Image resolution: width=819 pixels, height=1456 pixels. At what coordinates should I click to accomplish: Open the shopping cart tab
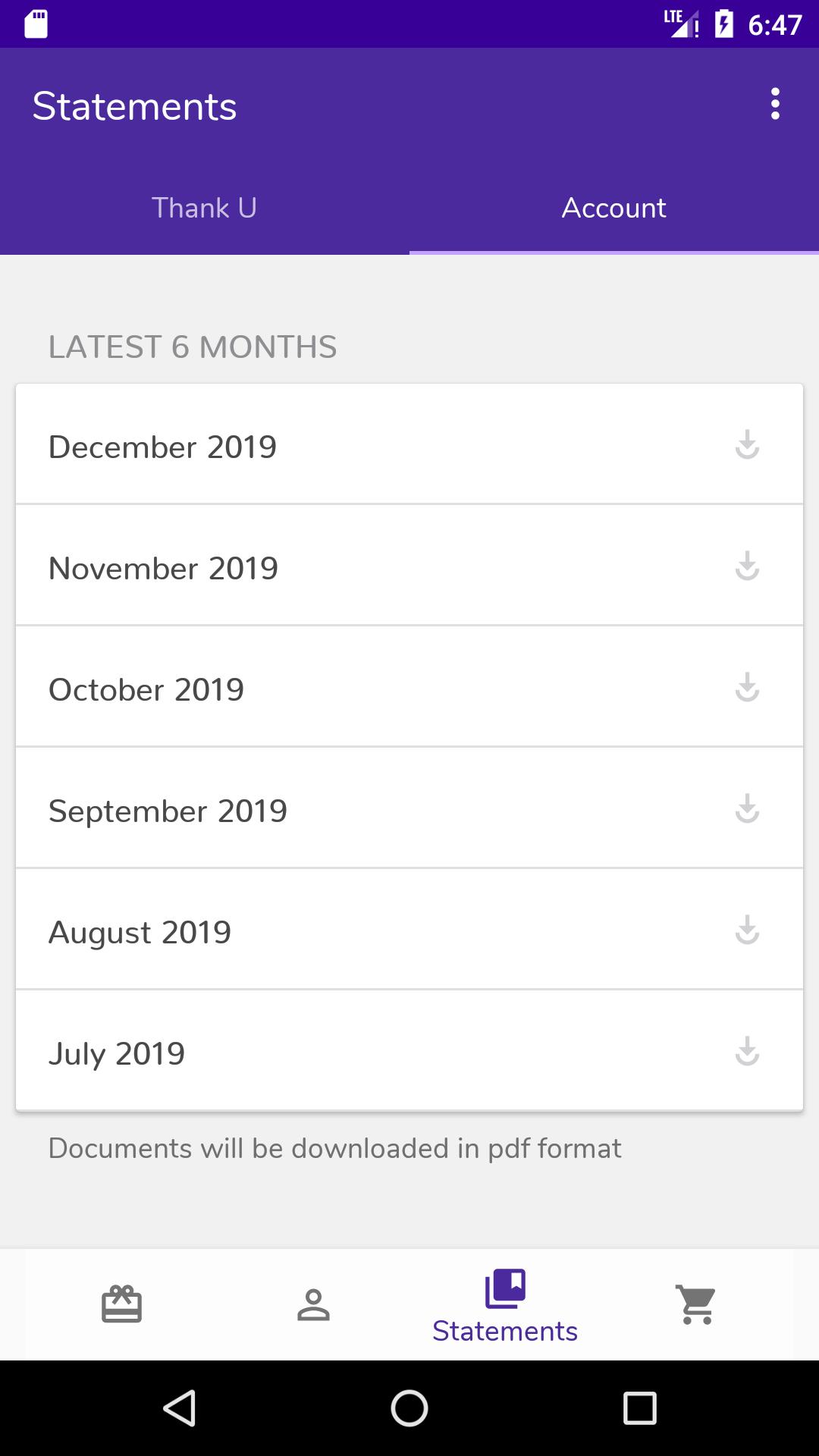697,1304
